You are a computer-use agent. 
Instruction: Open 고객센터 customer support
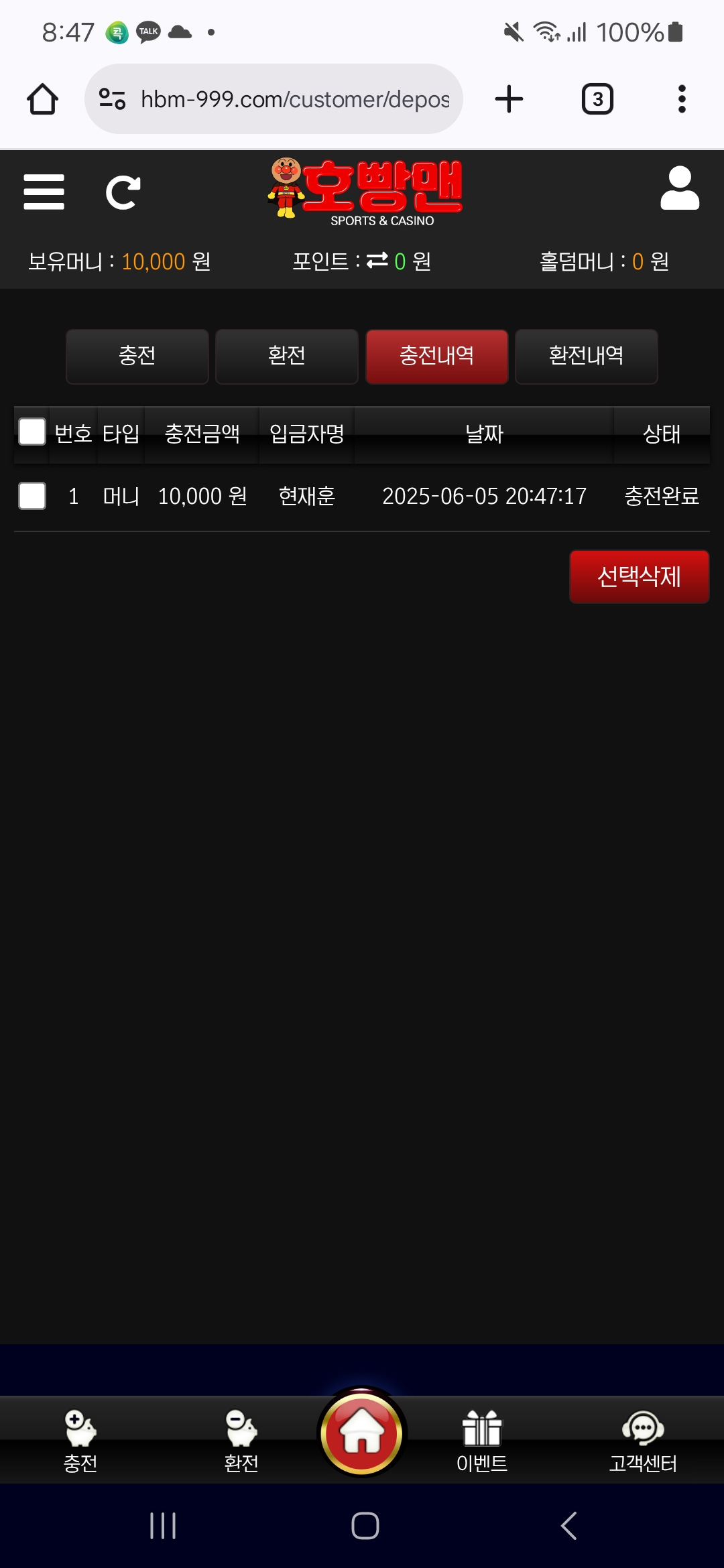[x=643, y=1441]
